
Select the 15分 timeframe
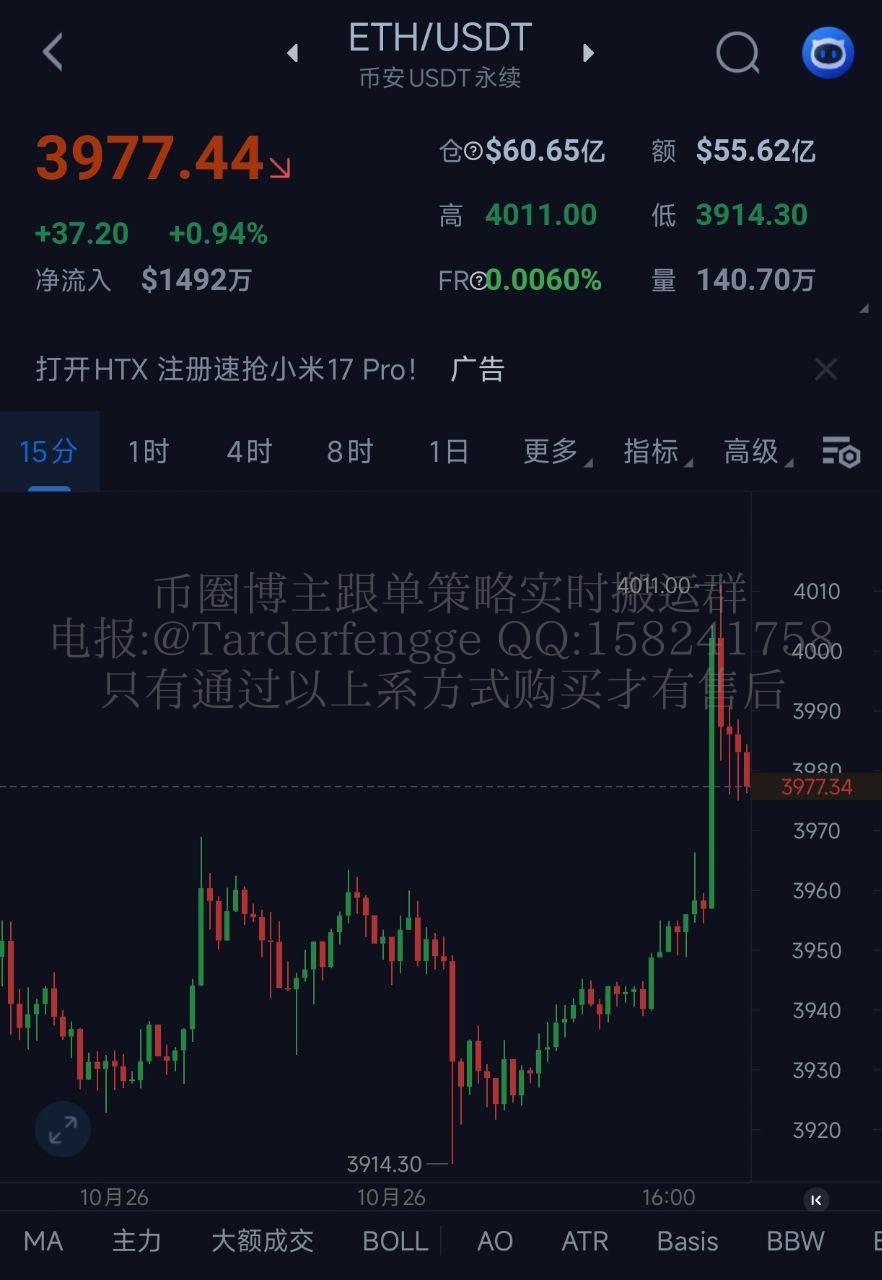[48, 451]
